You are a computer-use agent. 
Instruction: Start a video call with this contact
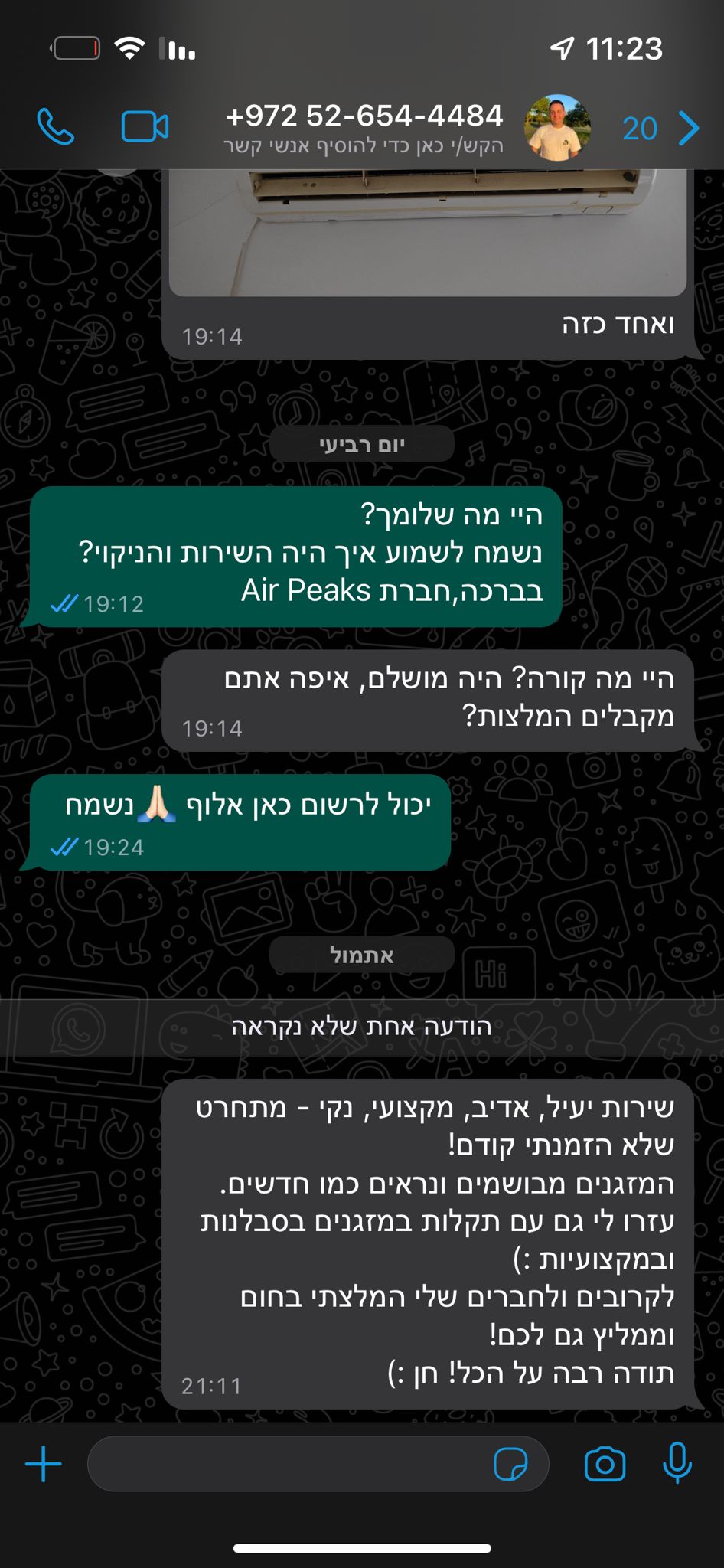[x=145, y=127]
